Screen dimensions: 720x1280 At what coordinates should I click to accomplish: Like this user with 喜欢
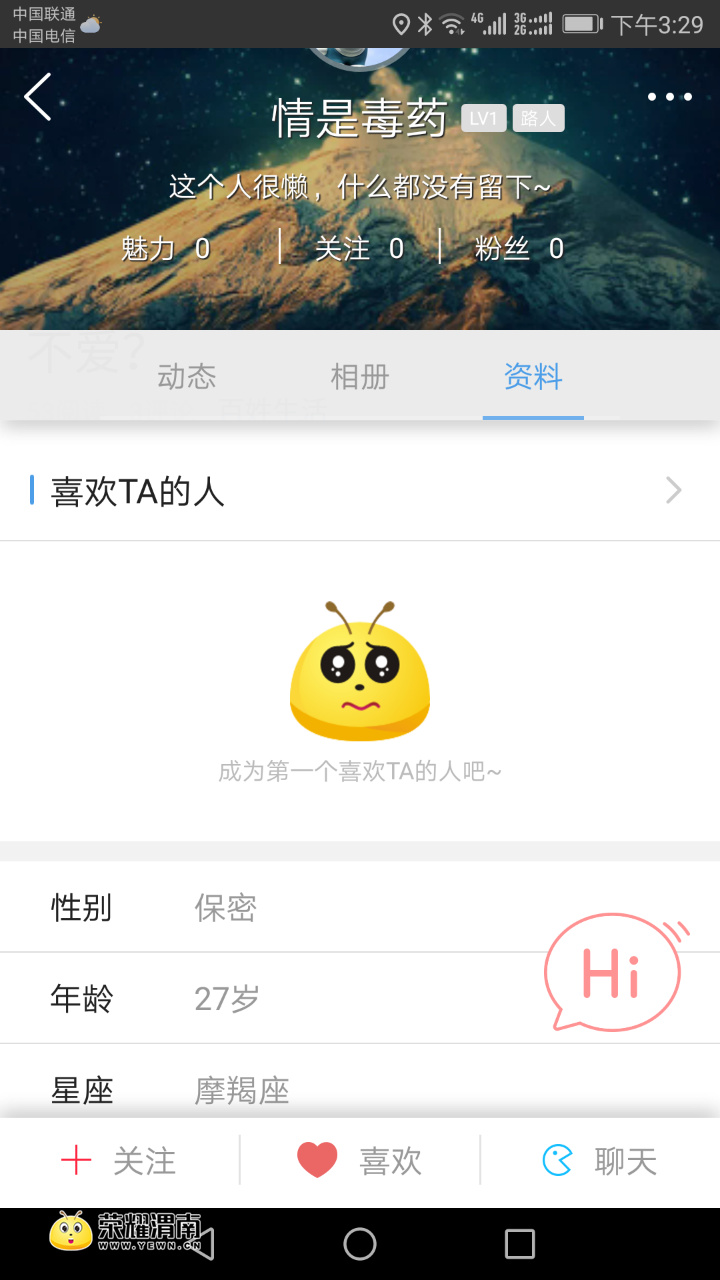click(360, 1161)
